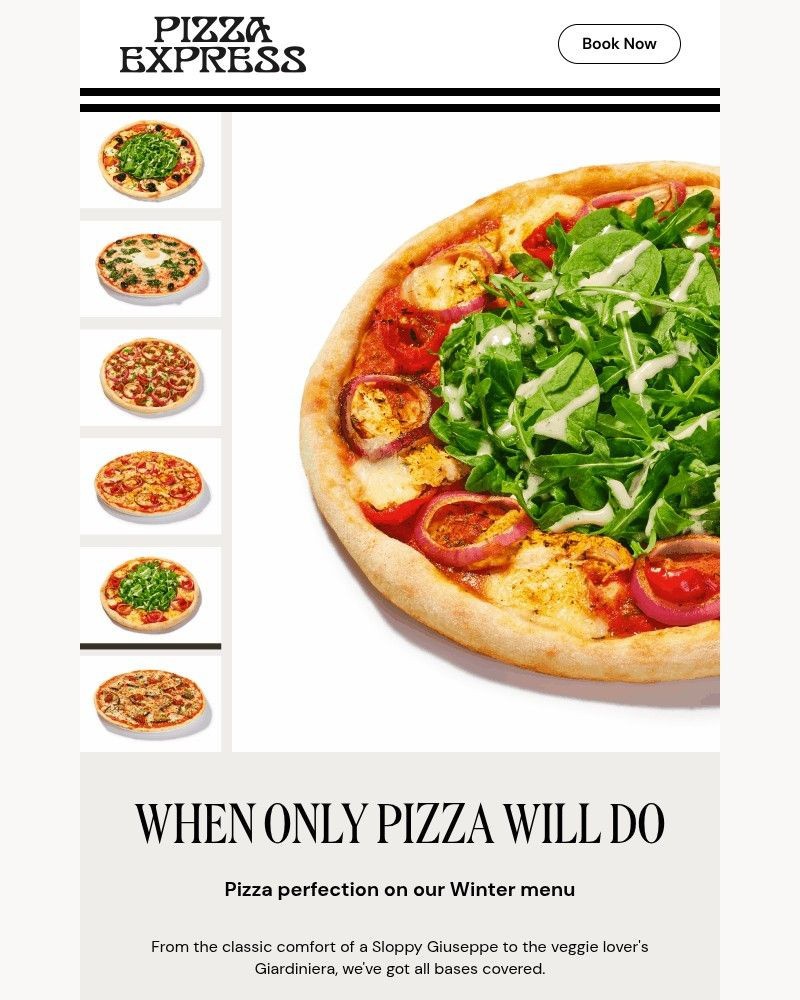Viewport: 800px width, 1000px height.
Task: Click the WHEN ONLY PIZZA WILL DO headline
Action: [400, 825]
